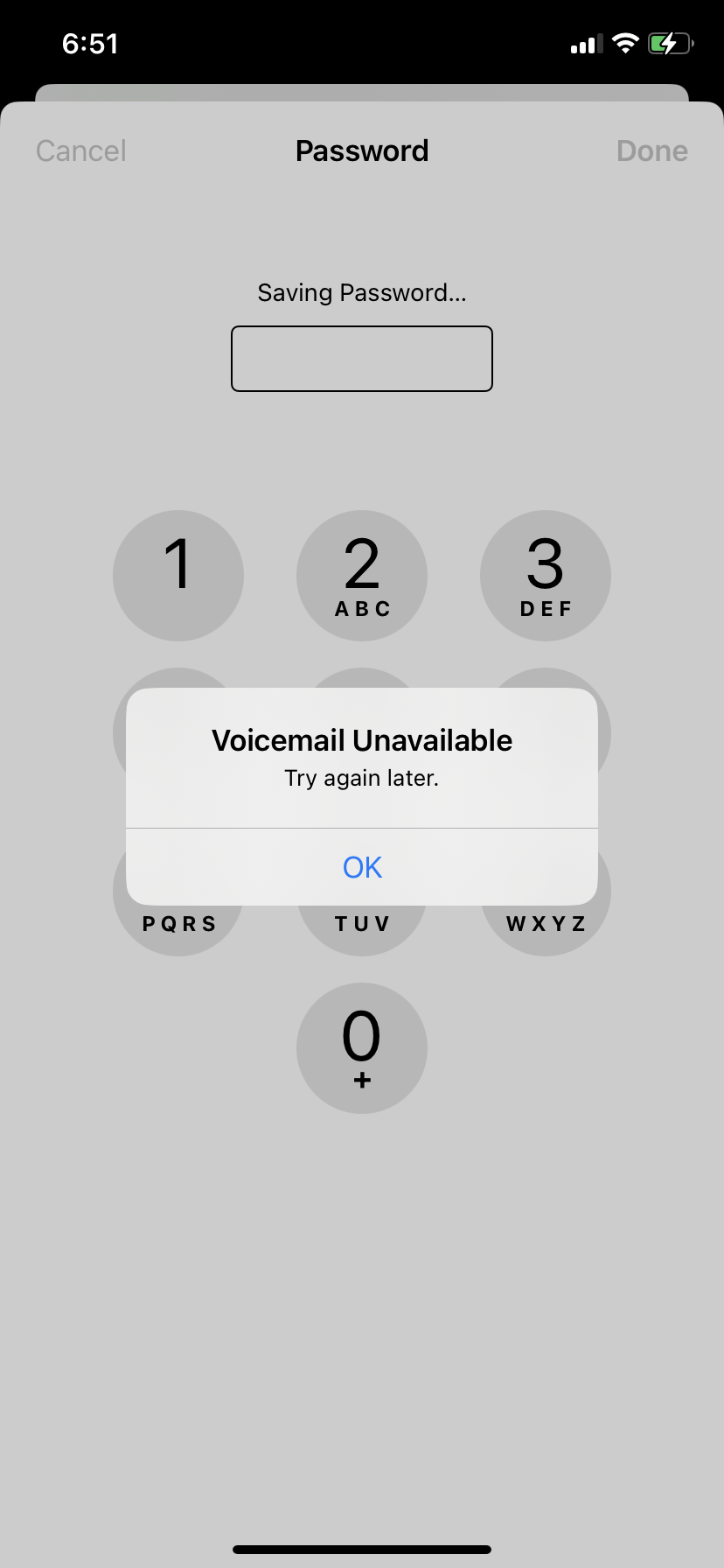Enter digit 0 on the keypad

(x=362, y=1047)
